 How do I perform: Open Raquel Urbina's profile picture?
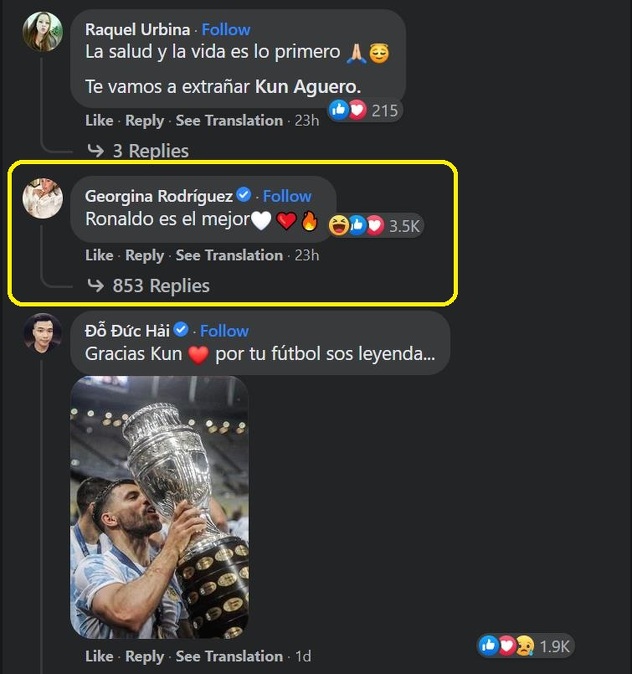tap(43, 32)
